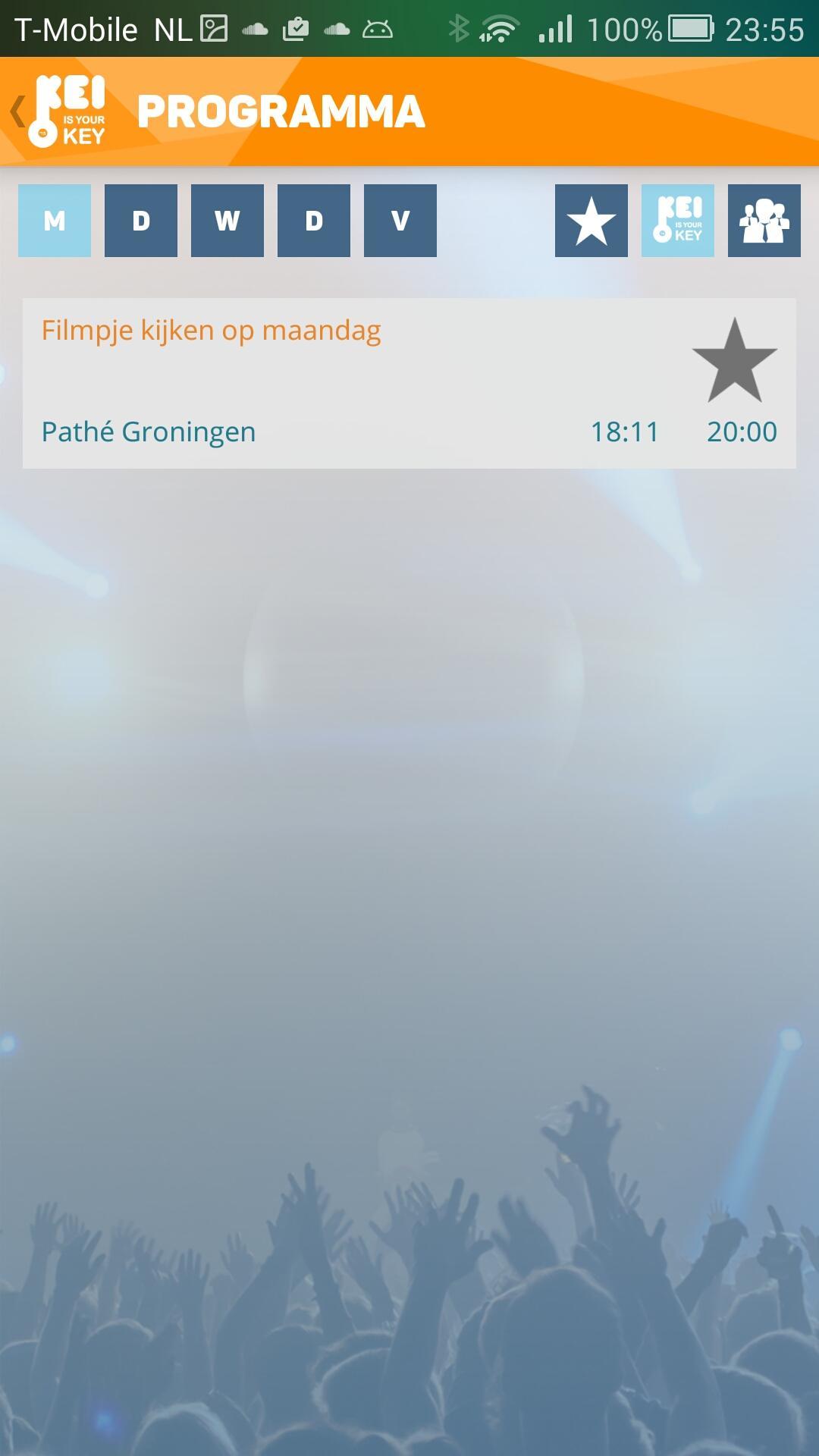This screenshot has height=1456, width=819.
Task: Go back using the header arrow
Action: [18, 111]
